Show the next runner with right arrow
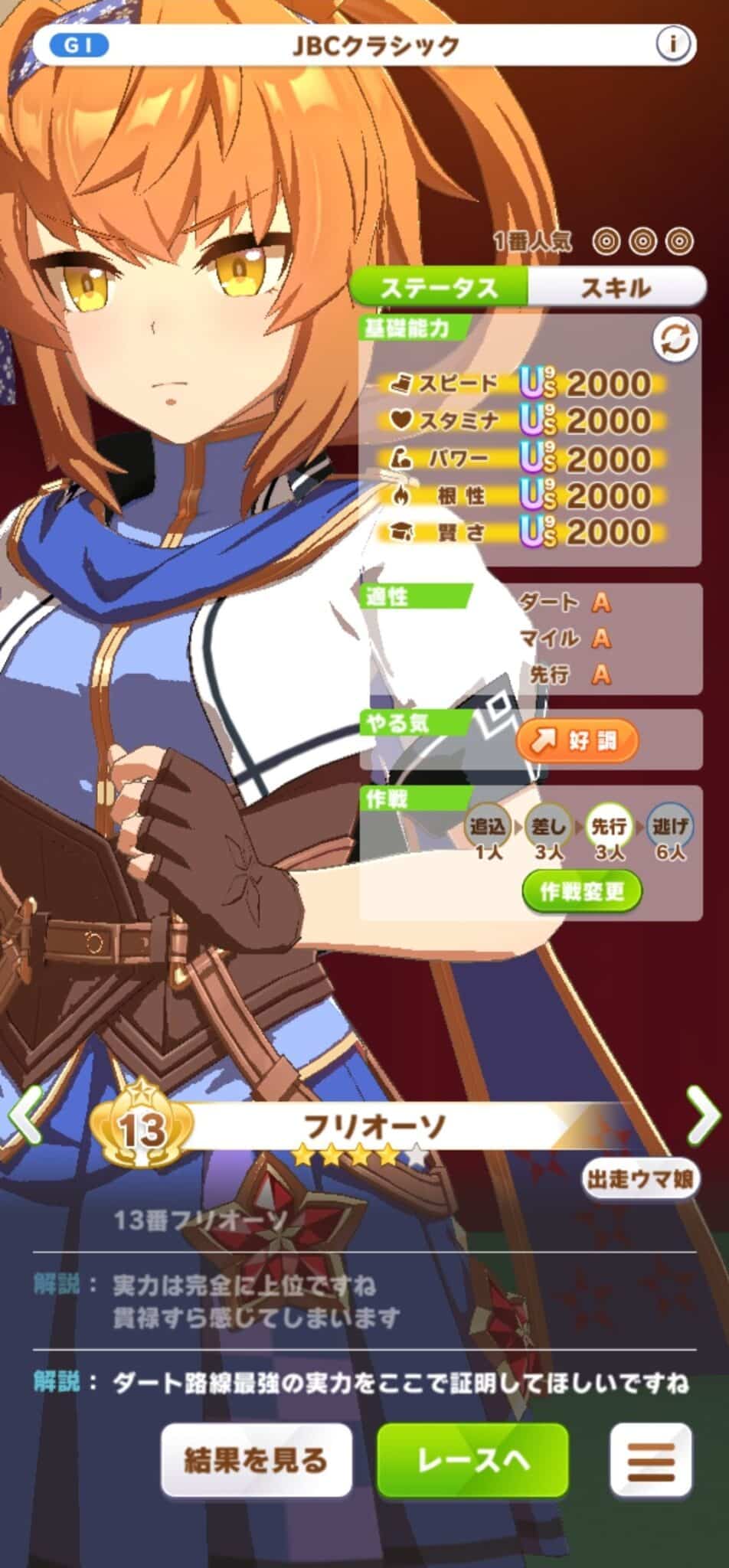Image resolution: width=729 pixels, height=1568 pixels. coord(703,1114)
